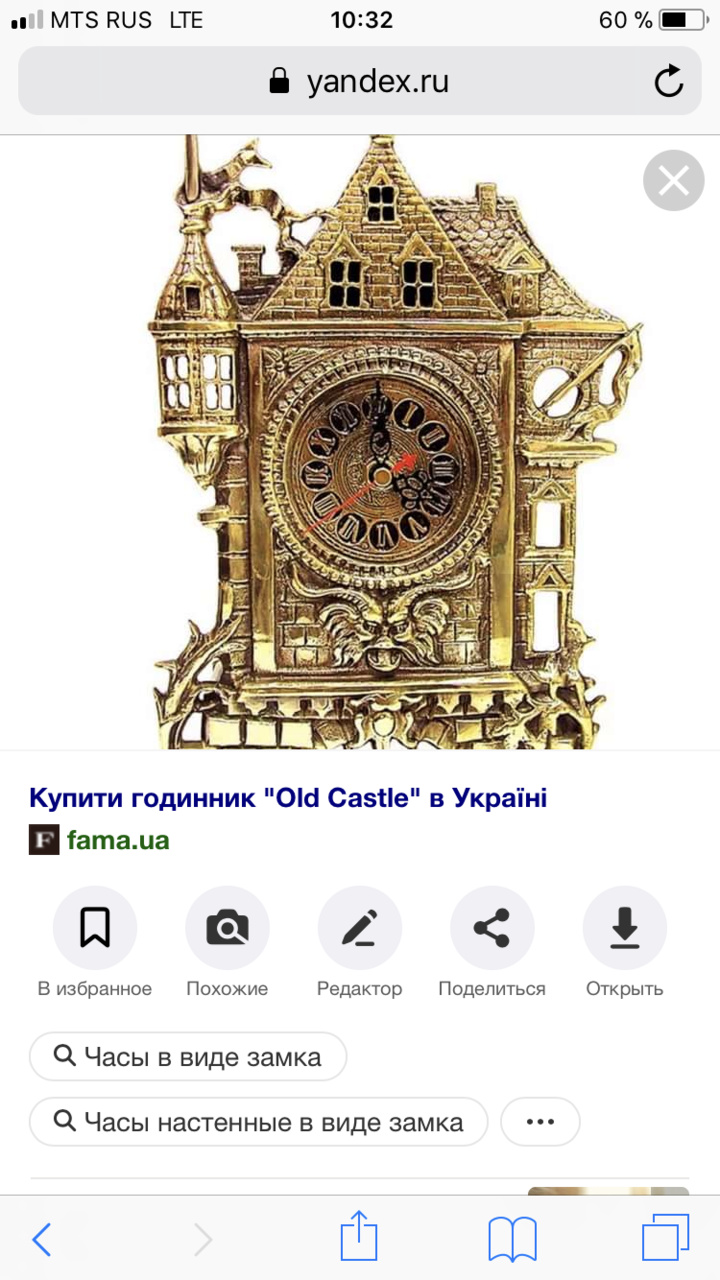720x1280 pixels.
Task: Close the image viewer
Action: [x=673, y=181]
